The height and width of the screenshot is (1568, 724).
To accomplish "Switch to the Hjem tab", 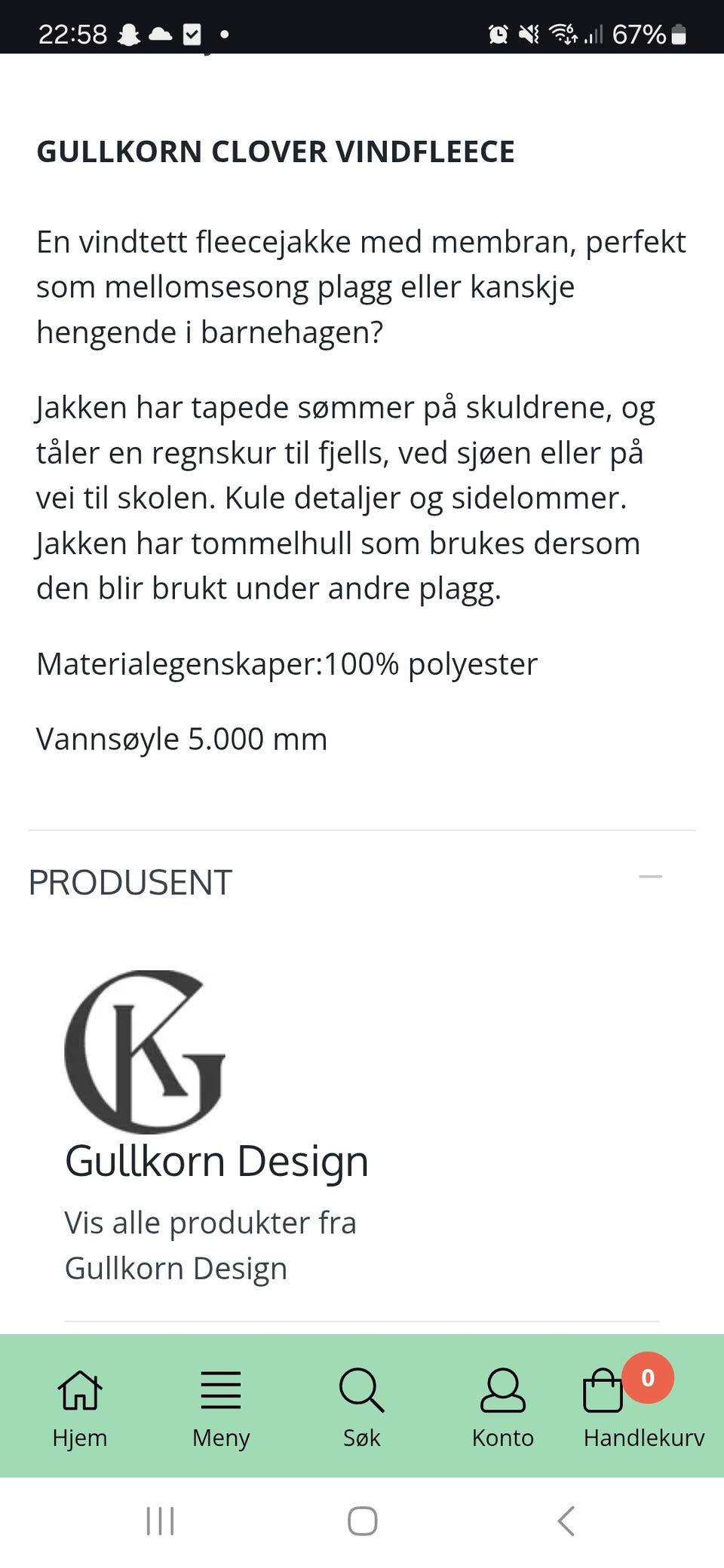I will (x=79, y=1410).
